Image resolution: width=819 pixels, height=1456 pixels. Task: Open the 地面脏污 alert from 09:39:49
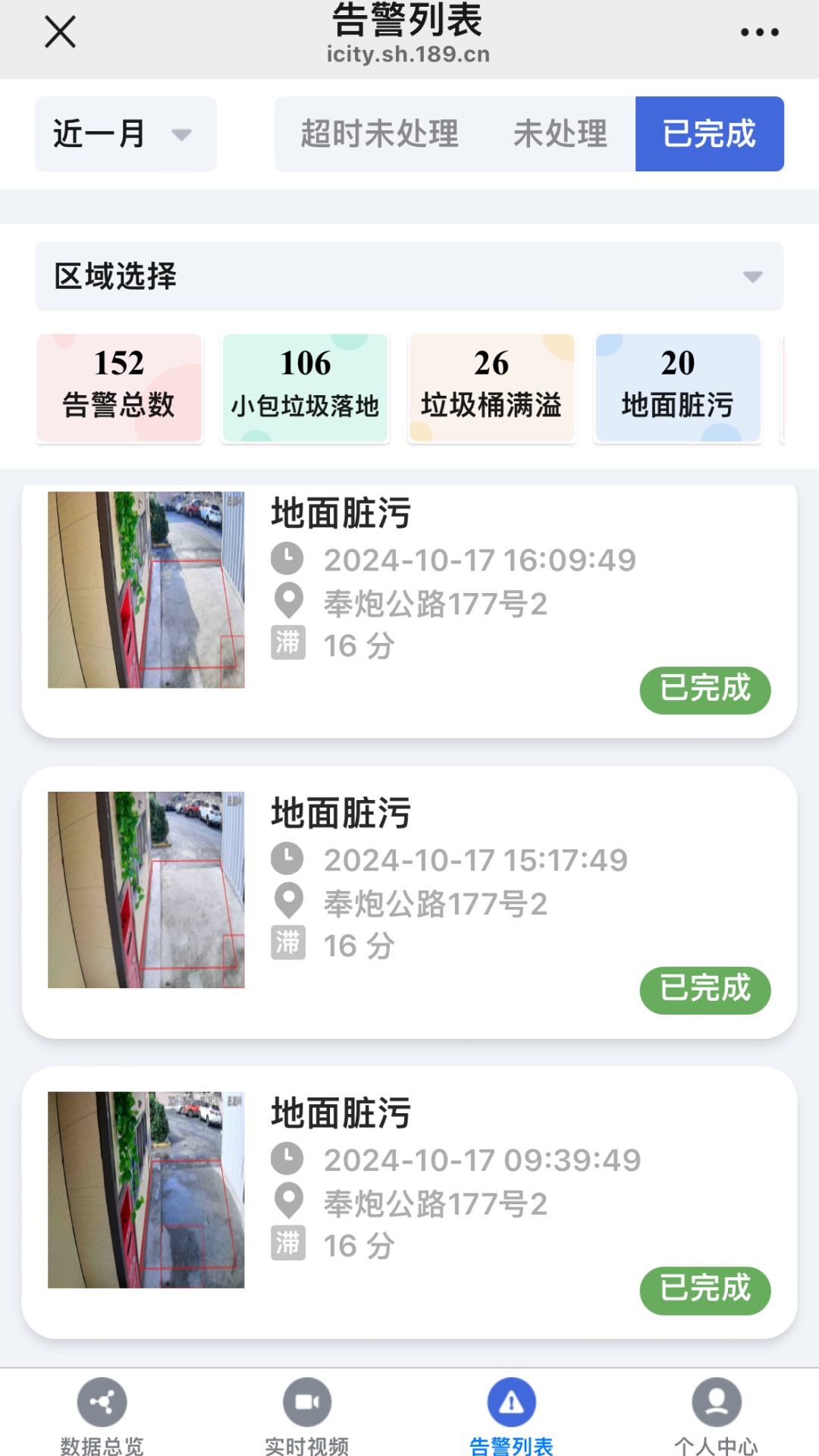tap(409, 1202)
